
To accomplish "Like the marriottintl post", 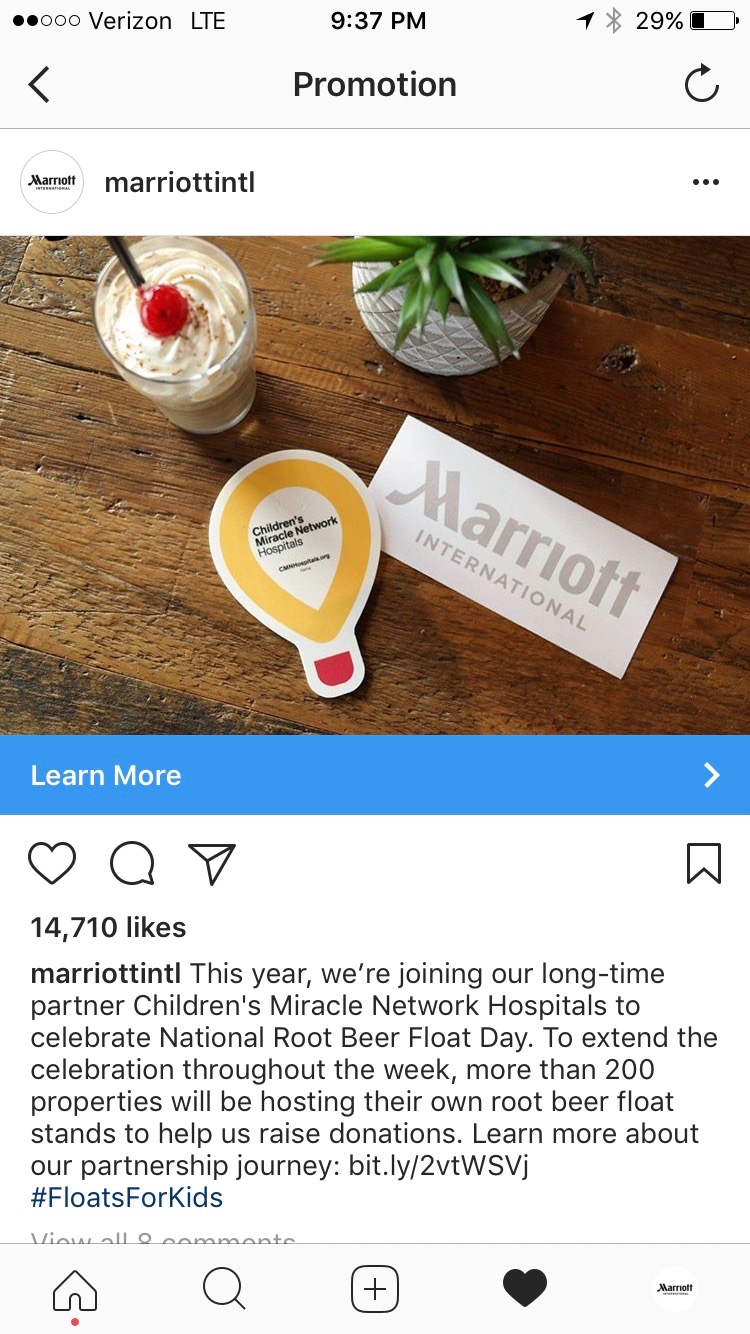I will point(52,863).
